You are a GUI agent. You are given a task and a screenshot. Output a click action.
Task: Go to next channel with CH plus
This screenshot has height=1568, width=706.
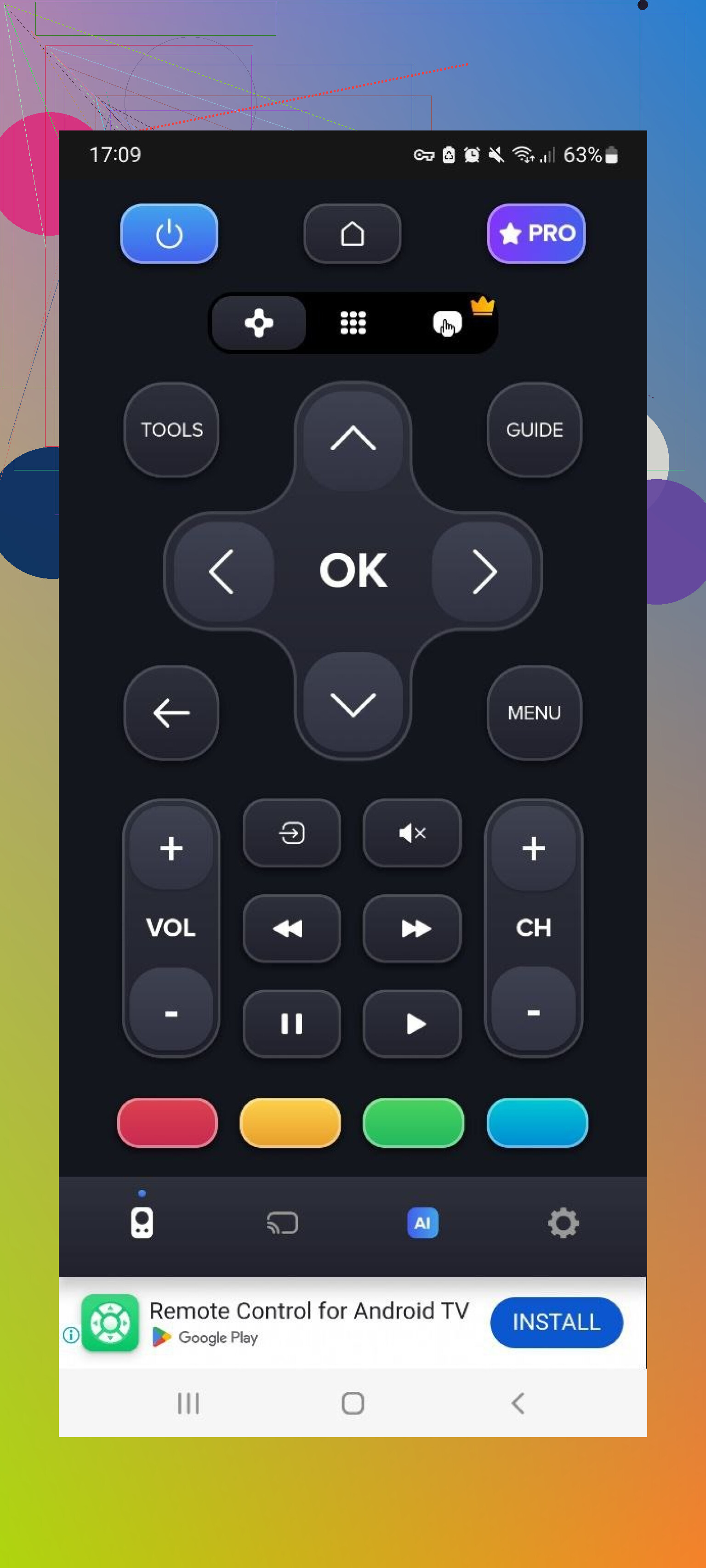(533, 849)
